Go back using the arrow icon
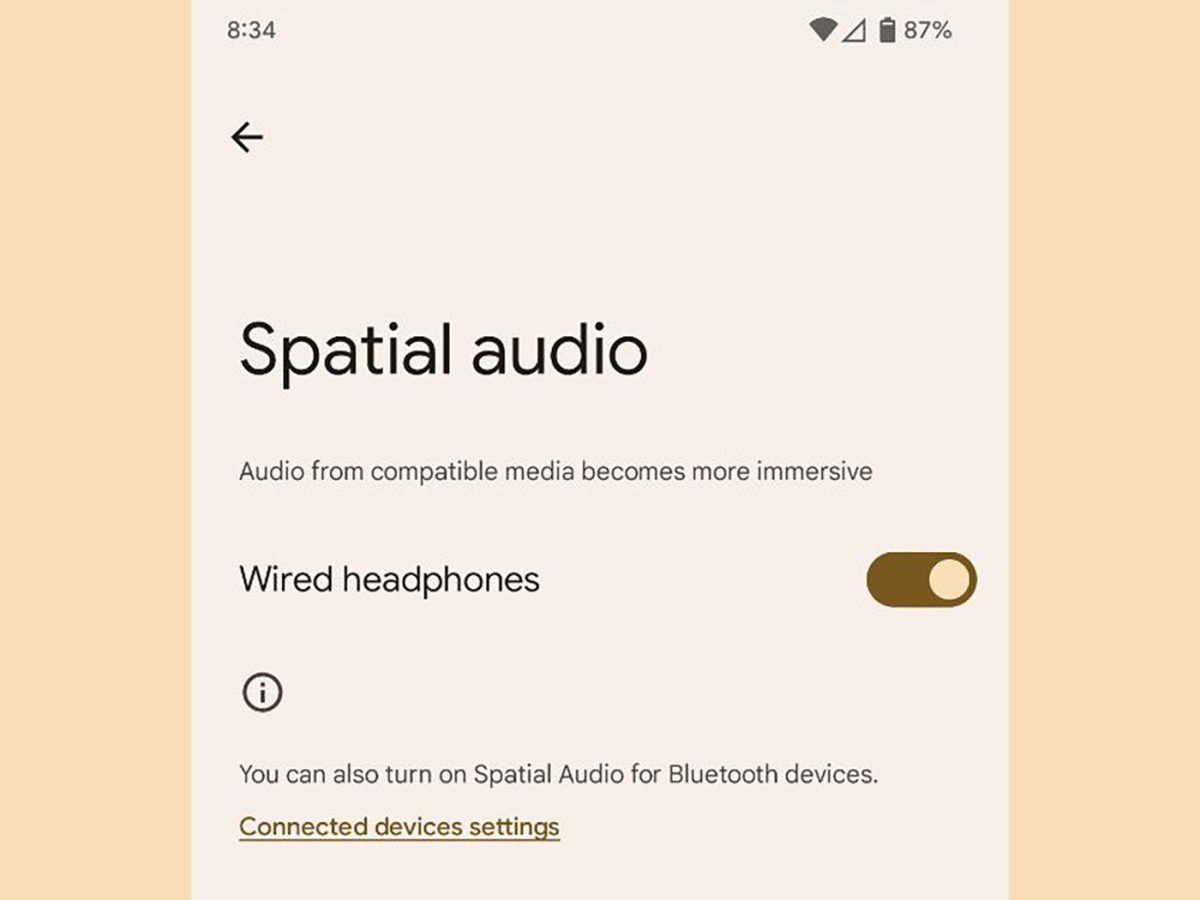 click(246, 137)
